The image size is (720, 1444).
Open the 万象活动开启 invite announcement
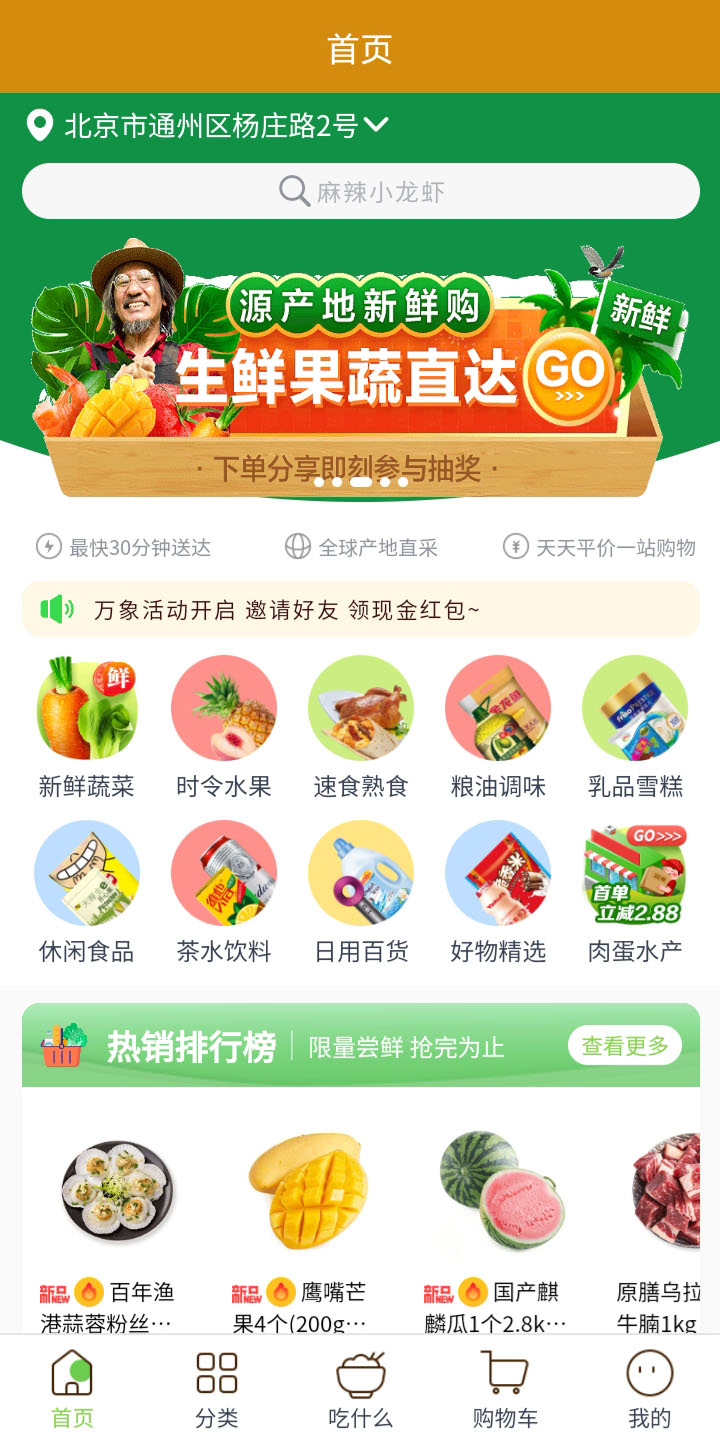(x=360, y=609)
